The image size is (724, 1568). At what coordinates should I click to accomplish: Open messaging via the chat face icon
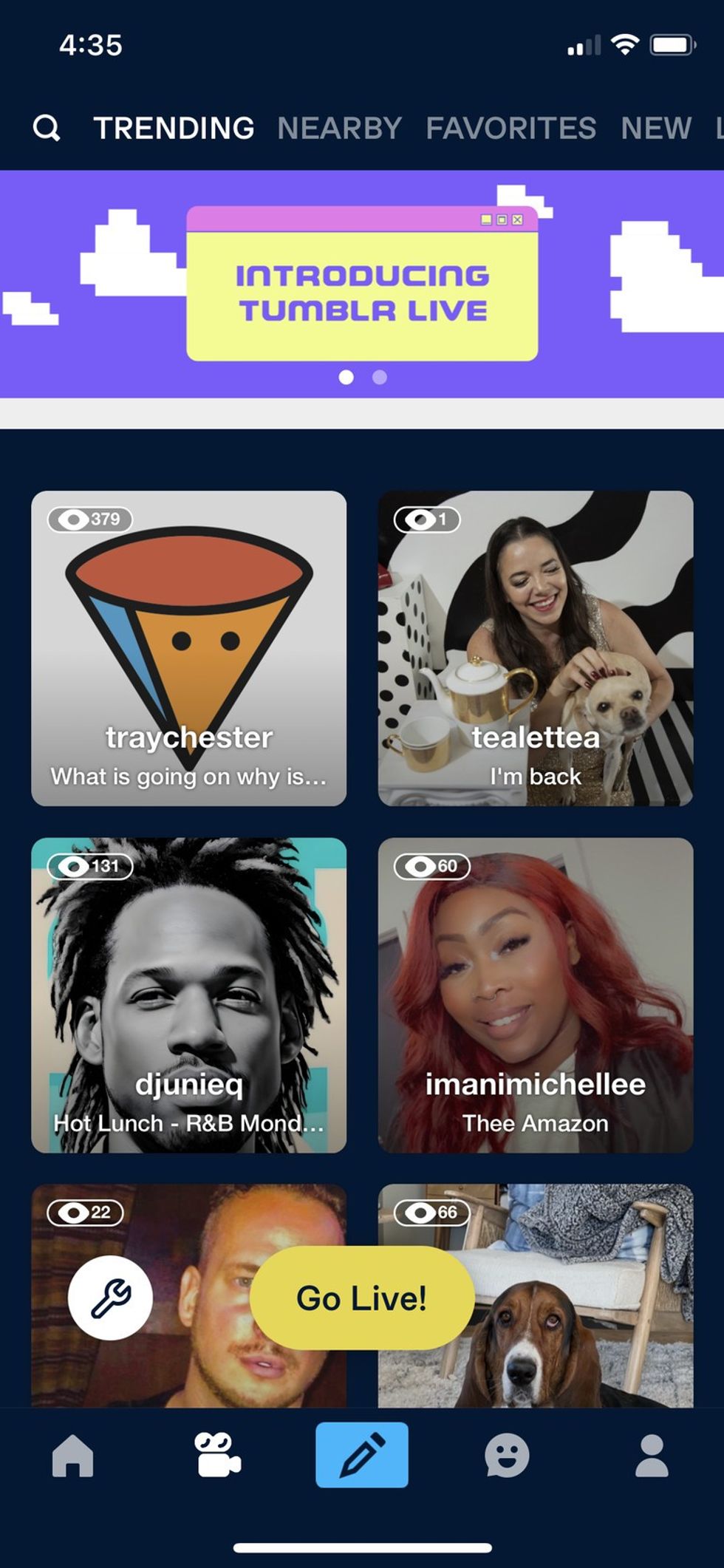click(507, 1451)
